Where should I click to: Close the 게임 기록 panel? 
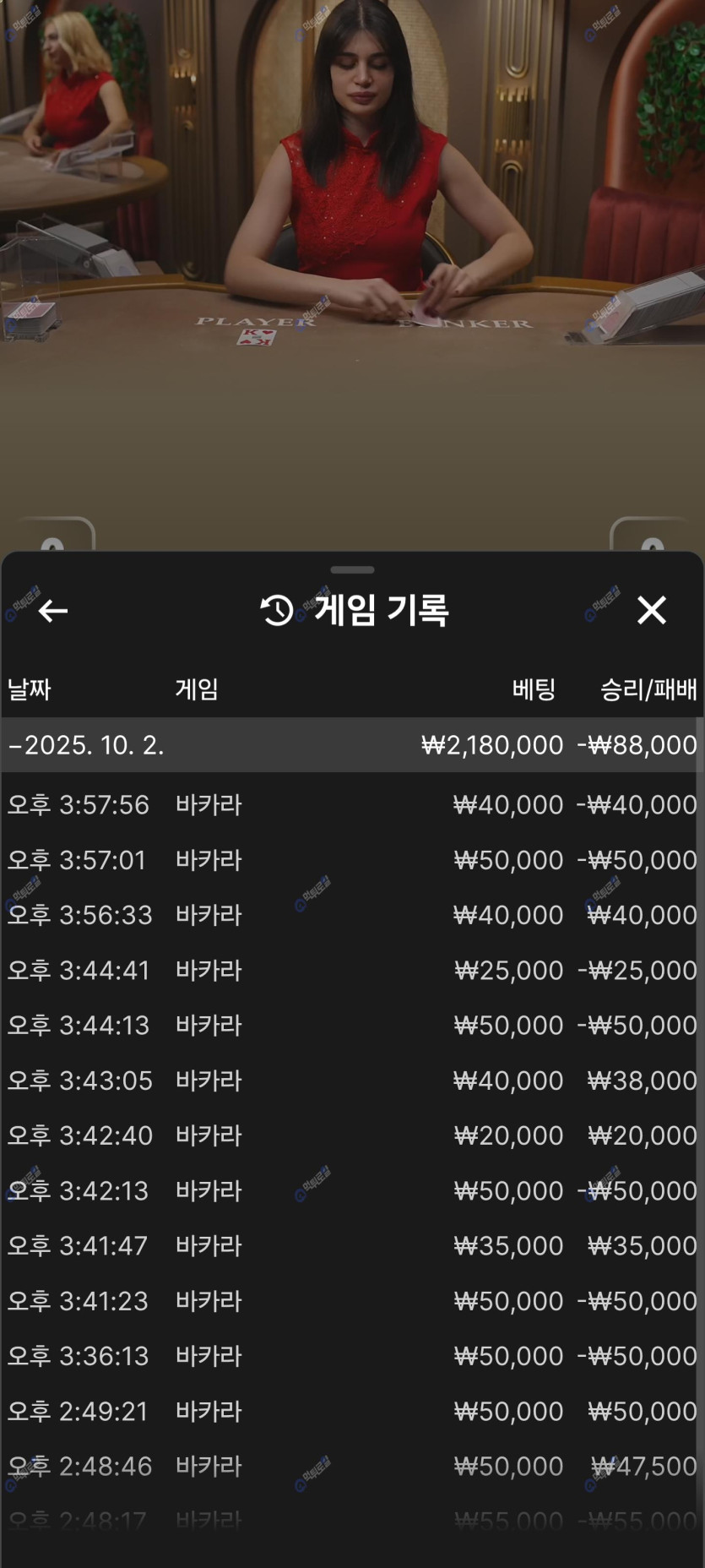click(651, 610)
